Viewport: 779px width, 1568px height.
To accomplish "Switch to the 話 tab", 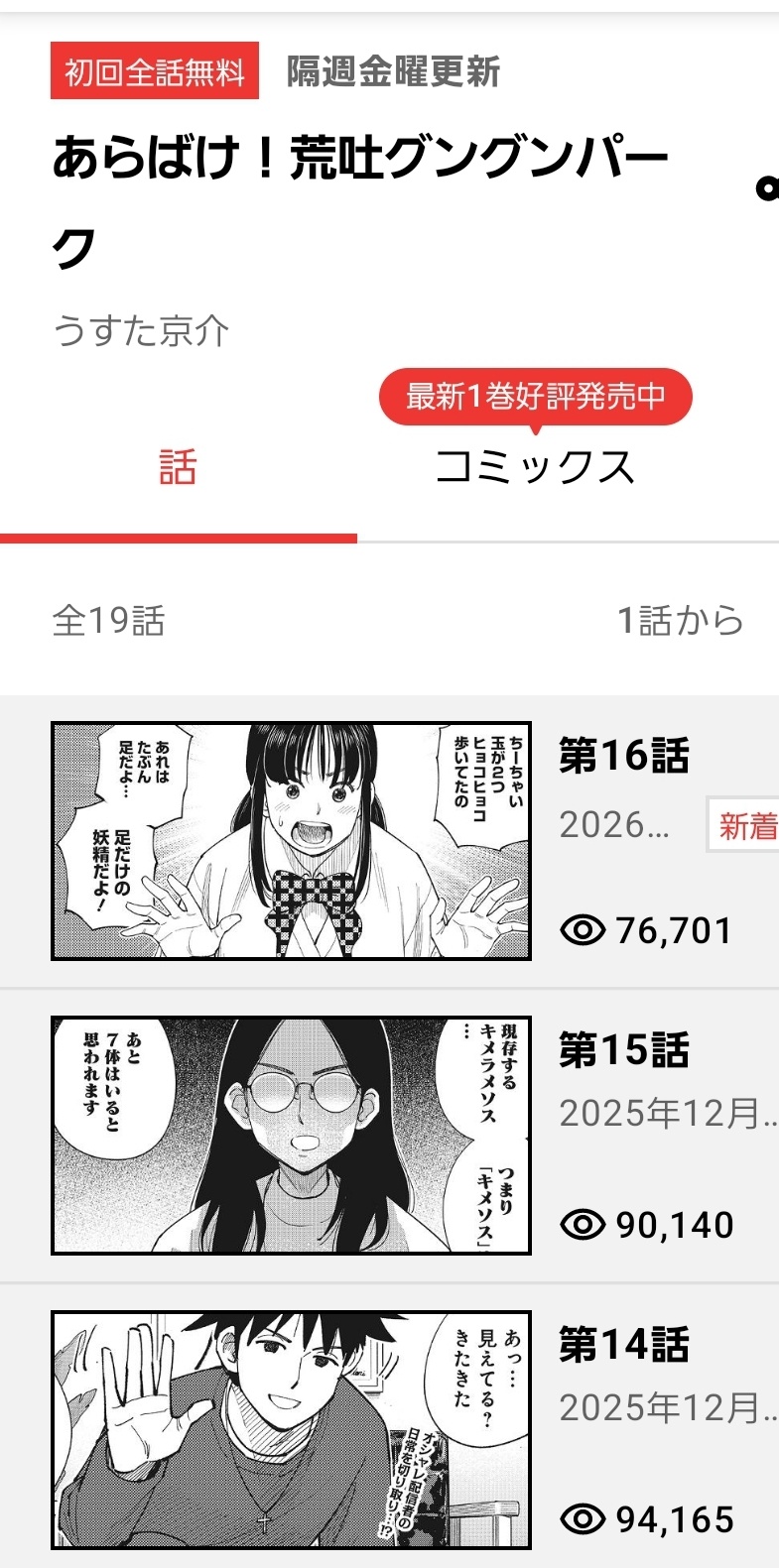I will point(178,467).
